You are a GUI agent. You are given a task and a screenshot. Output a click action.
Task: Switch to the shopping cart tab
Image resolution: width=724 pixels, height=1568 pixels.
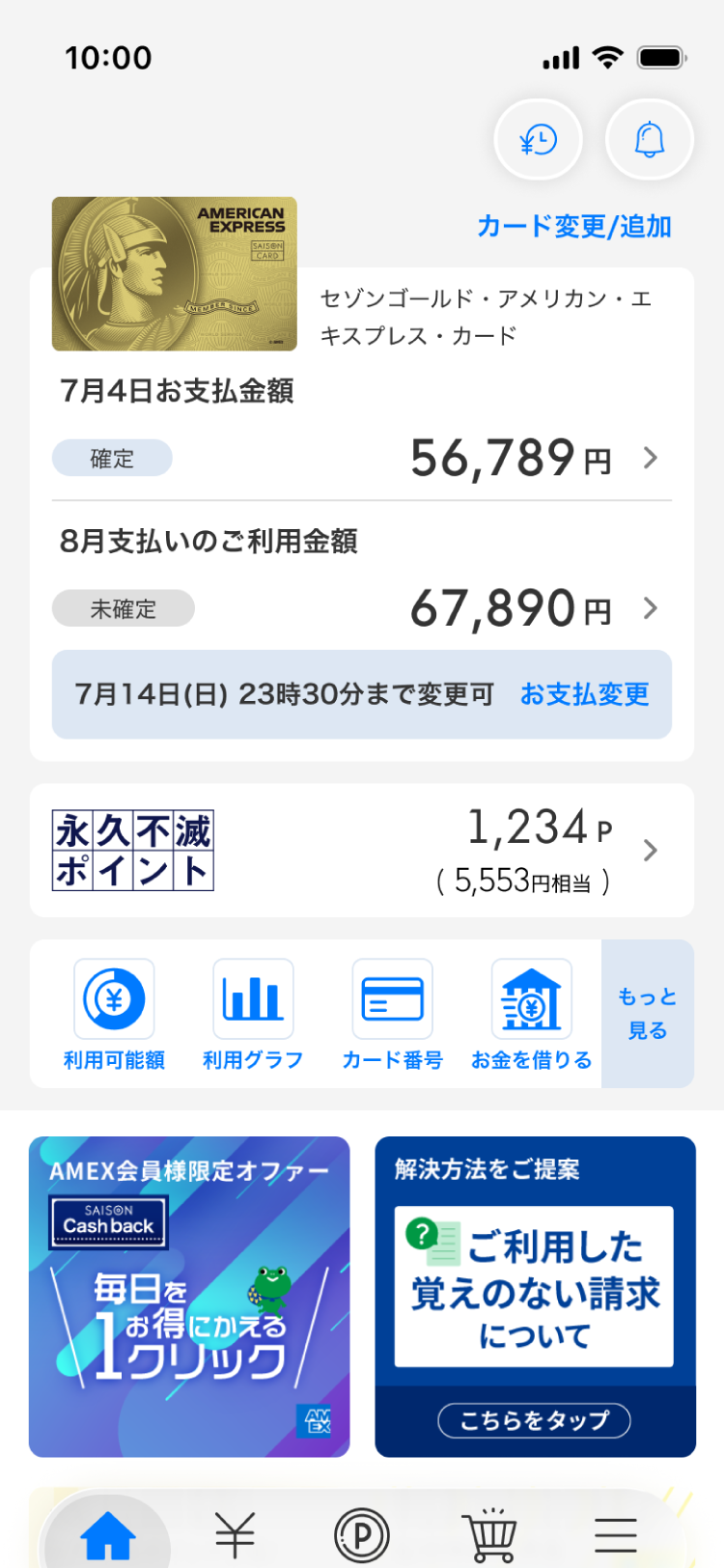click(x=489, y=1535)
